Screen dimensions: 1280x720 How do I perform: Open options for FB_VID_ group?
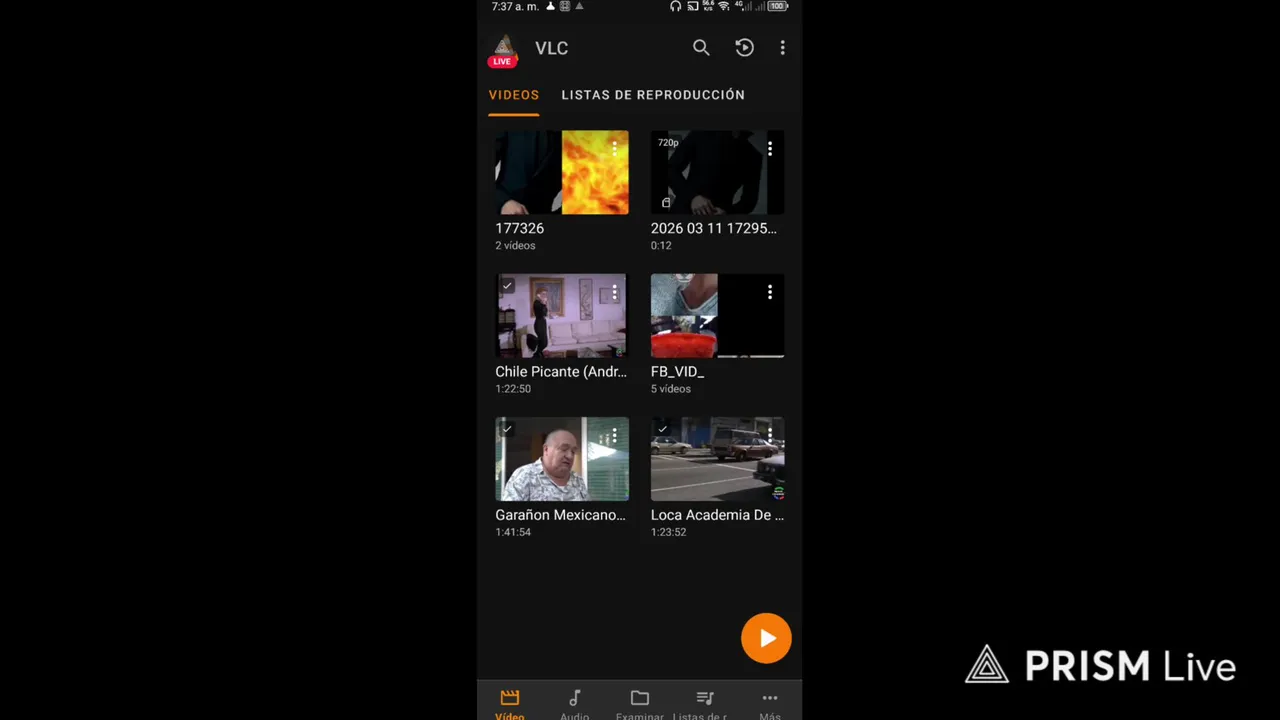tap(769, 292)
